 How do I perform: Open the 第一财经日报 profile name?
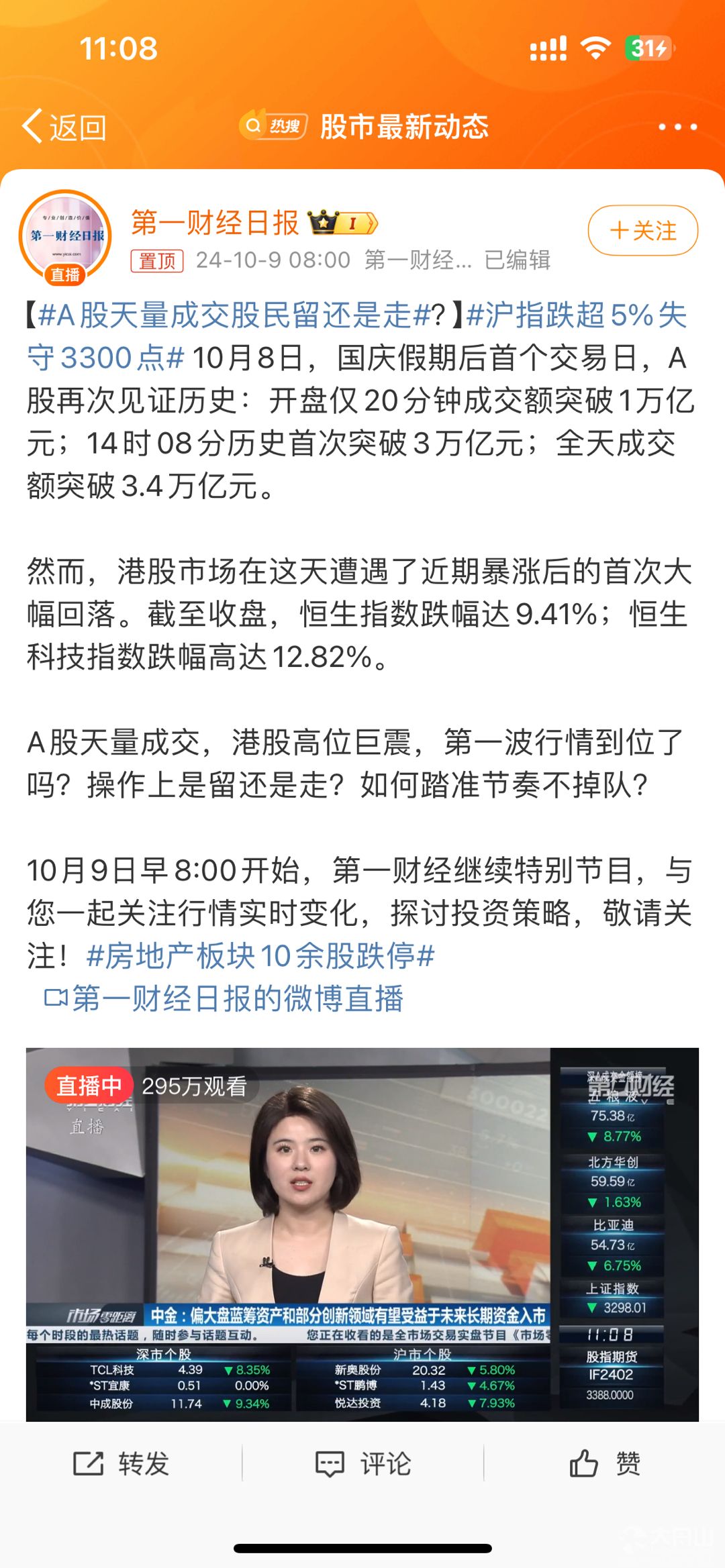(215, 223)
